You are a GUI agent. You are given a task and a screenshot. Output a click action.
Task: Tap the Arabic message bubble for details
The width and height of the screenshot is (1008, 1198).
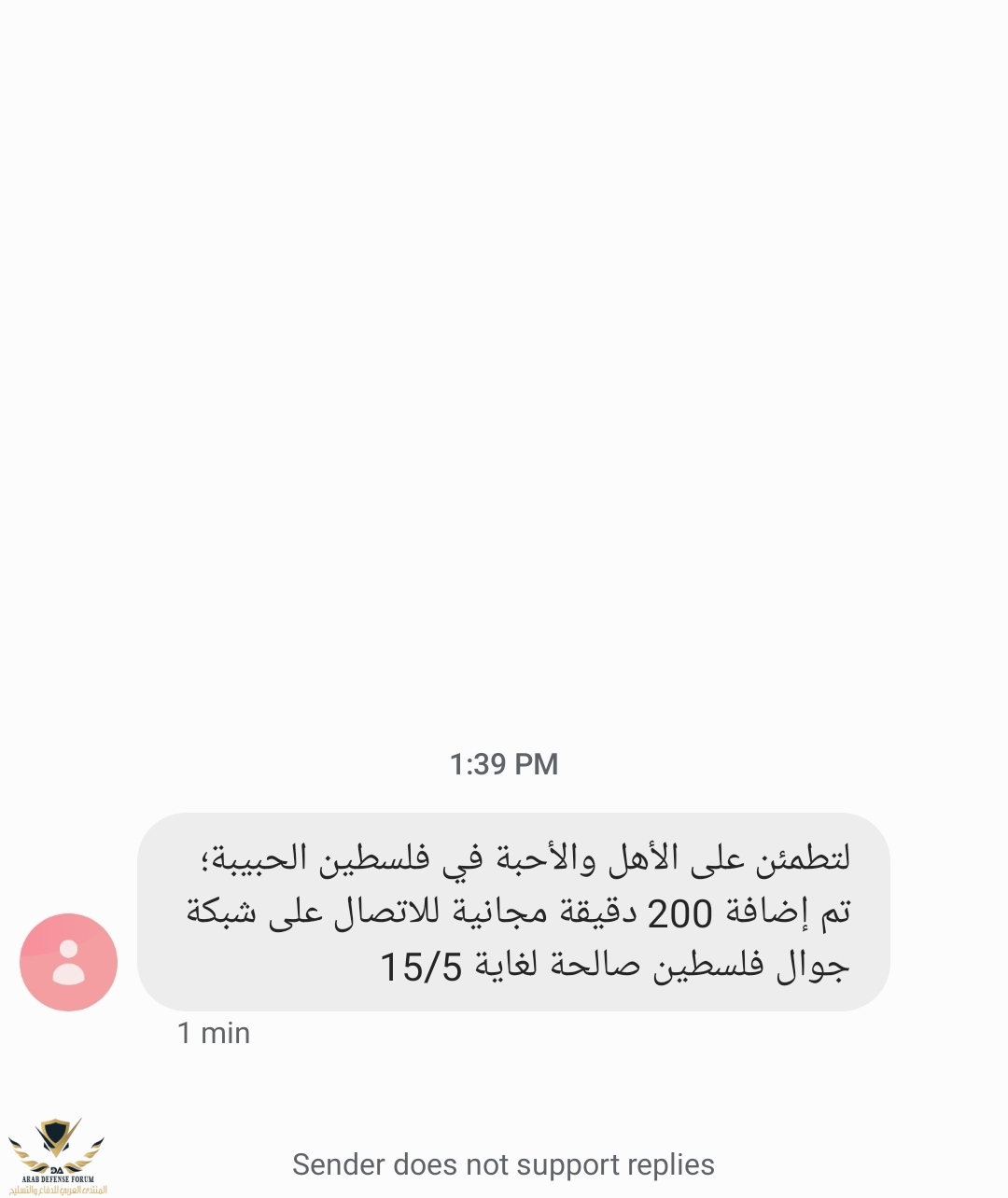(513, 912)
